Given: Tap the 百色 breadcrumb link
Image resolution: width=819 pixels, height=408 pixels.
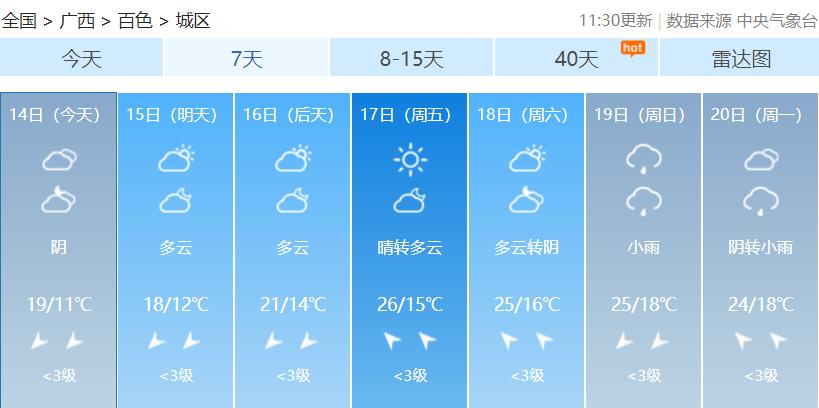Looking at the screenshot, I should [x=135, y=21].
